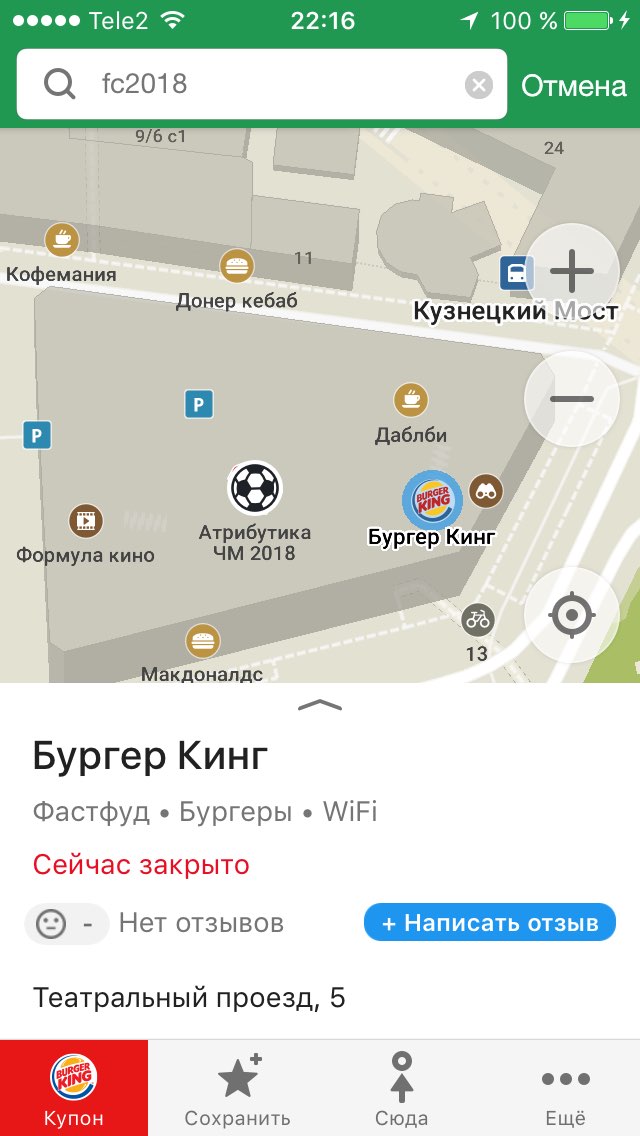The width and height of the screenshot is (640, 1136).
Task: Tap the bike rental marker
Action: 478,620
